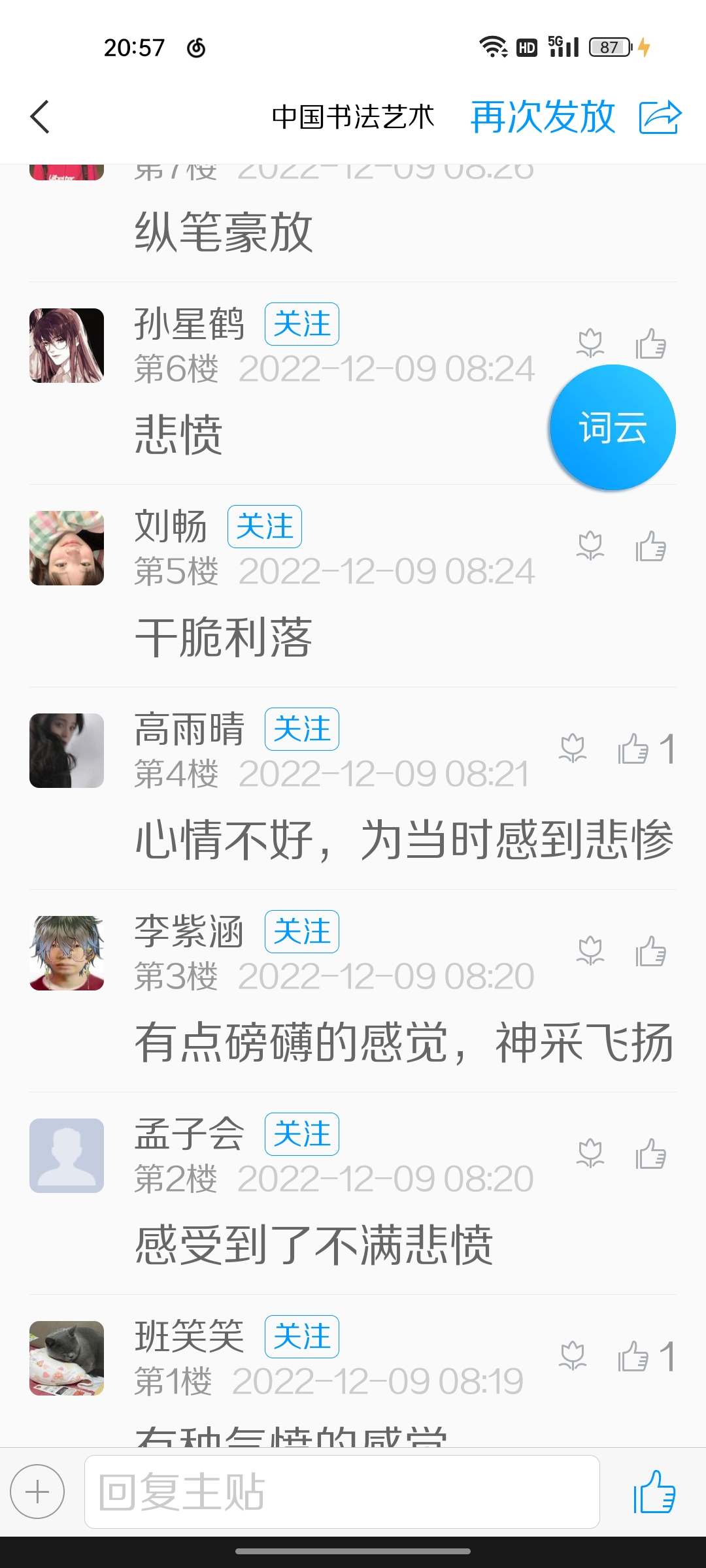Follow 高雨晴 by tapping 关注

pyautogui.click(x=301, y=729)
